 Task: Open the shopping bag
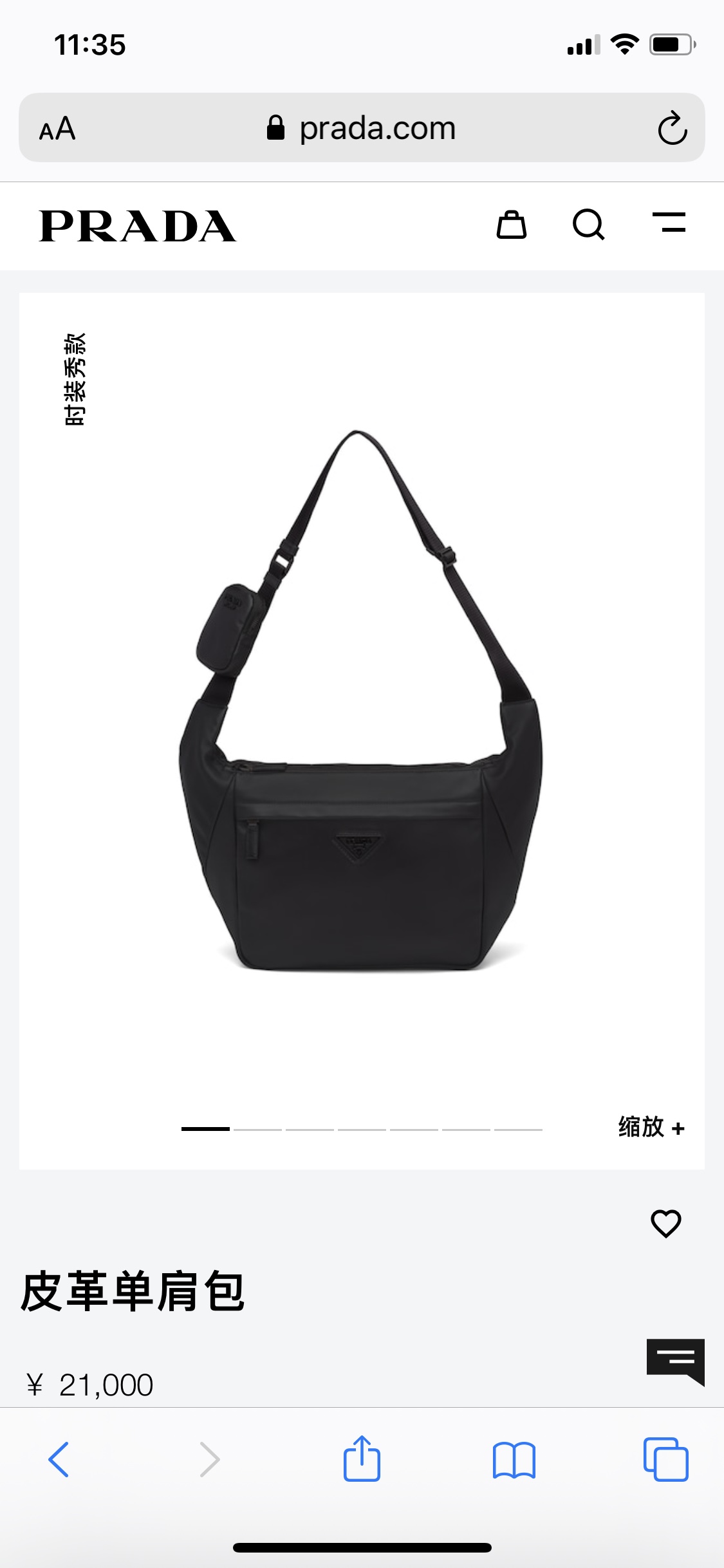pos(512,225)
